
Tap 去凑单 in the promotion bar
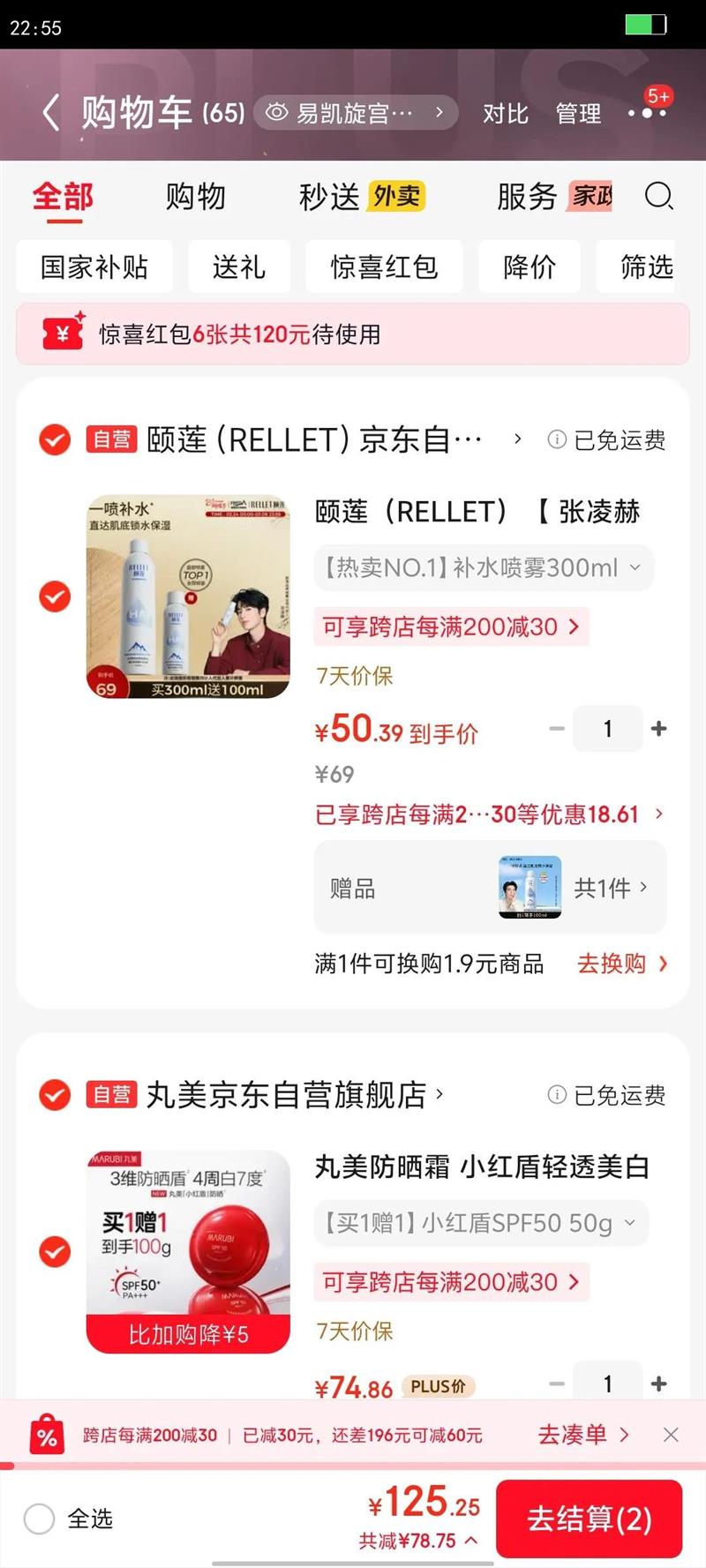tap(582, 1435)
